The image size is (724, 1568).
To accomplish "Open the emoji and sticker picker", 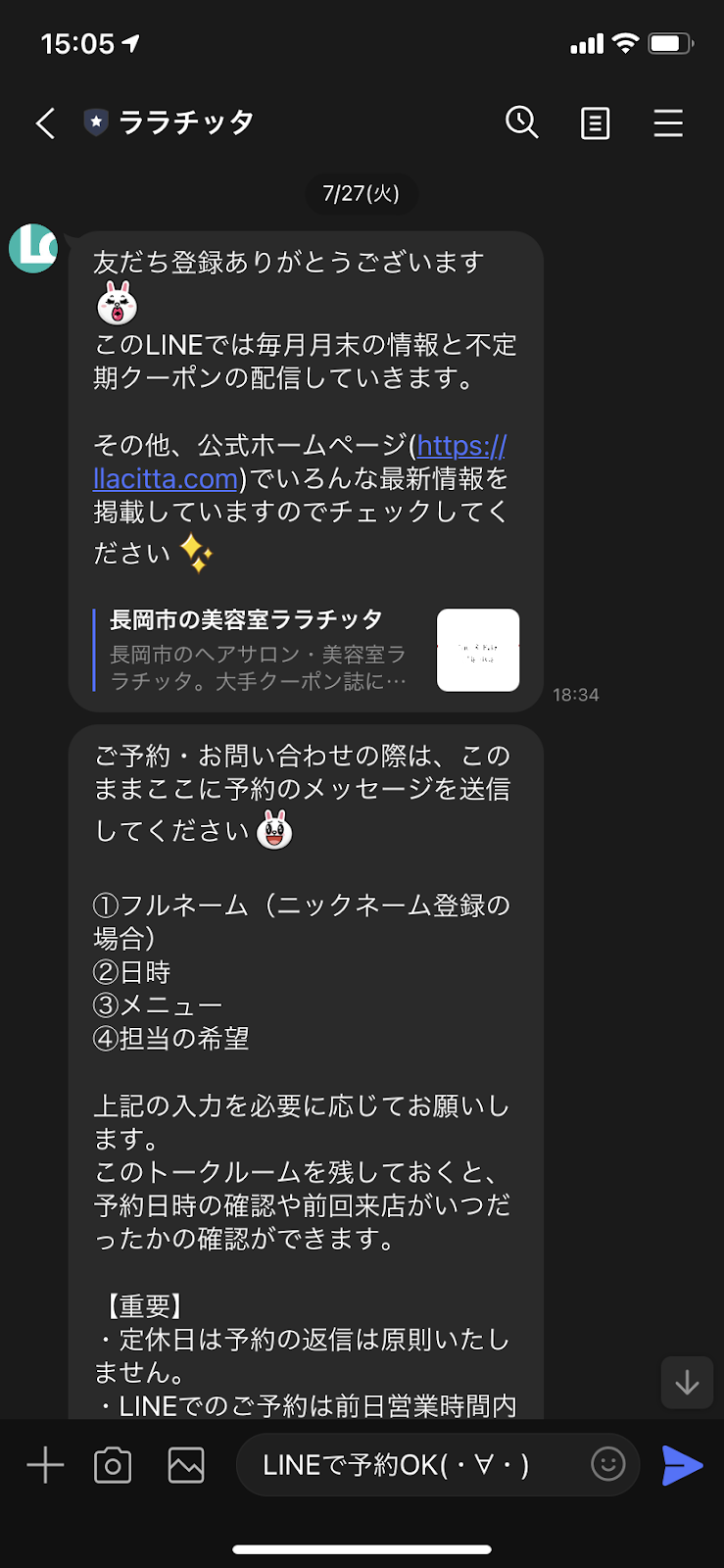I will coord(607,1465).
